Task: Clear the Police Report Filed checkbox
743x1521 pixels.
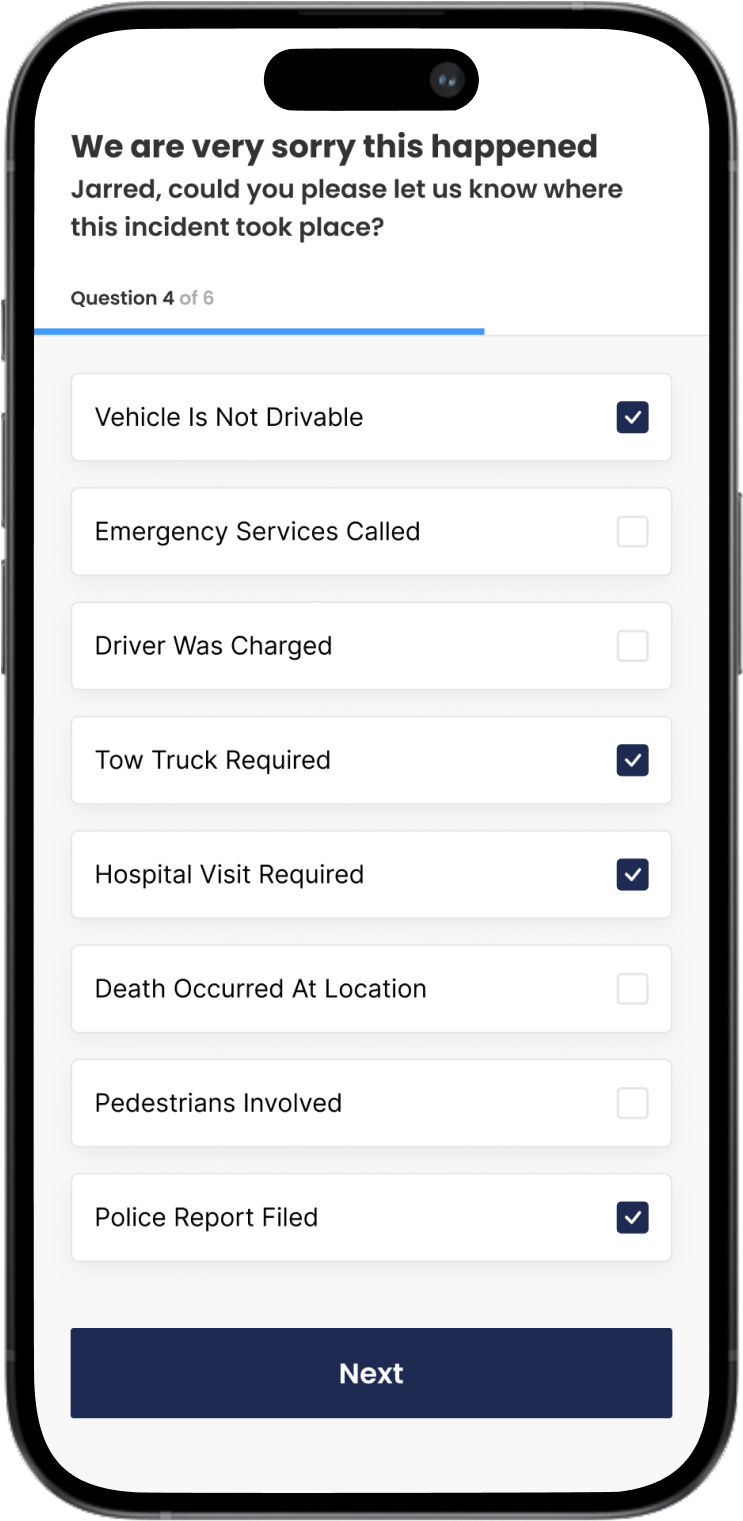Action: tap(632, 1217)
